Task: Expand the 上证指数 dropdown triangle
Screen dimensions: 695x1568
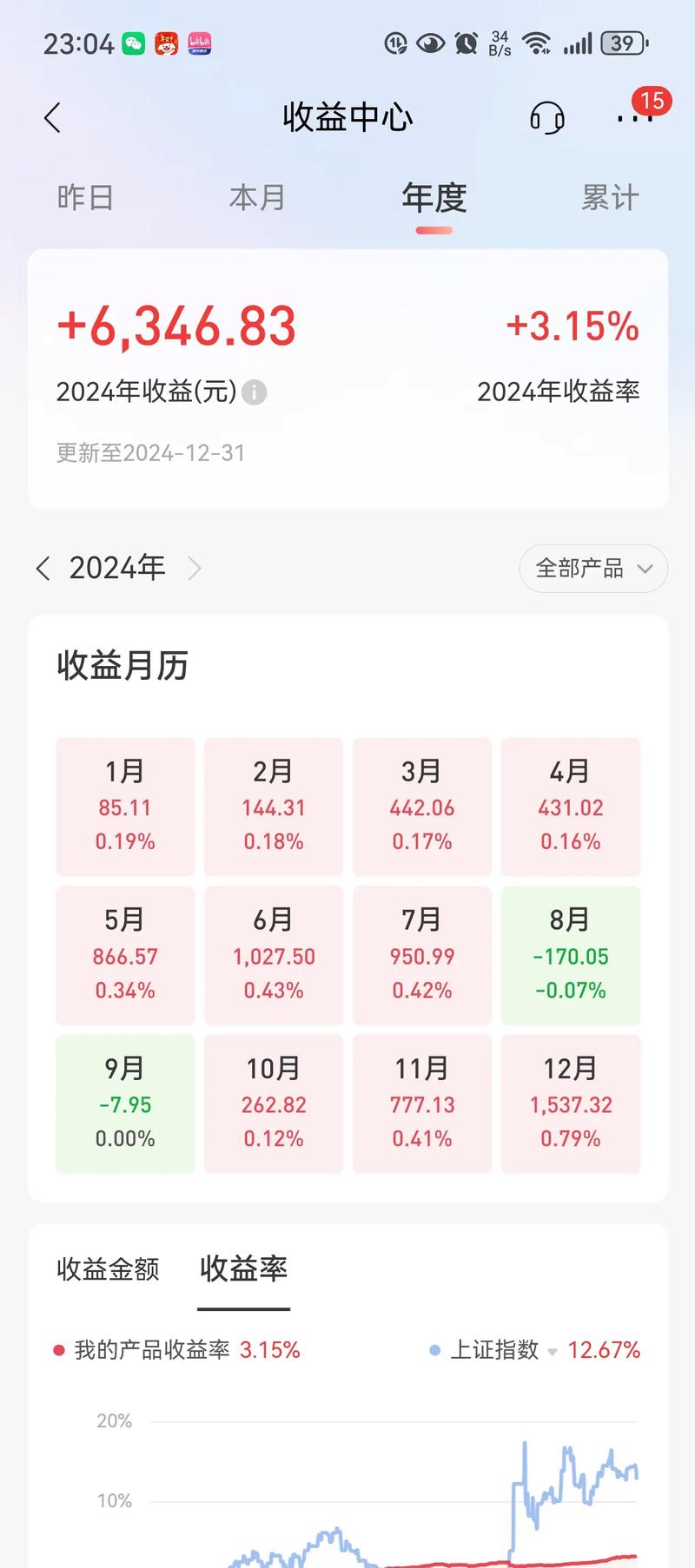Action: coord(553,1352)
